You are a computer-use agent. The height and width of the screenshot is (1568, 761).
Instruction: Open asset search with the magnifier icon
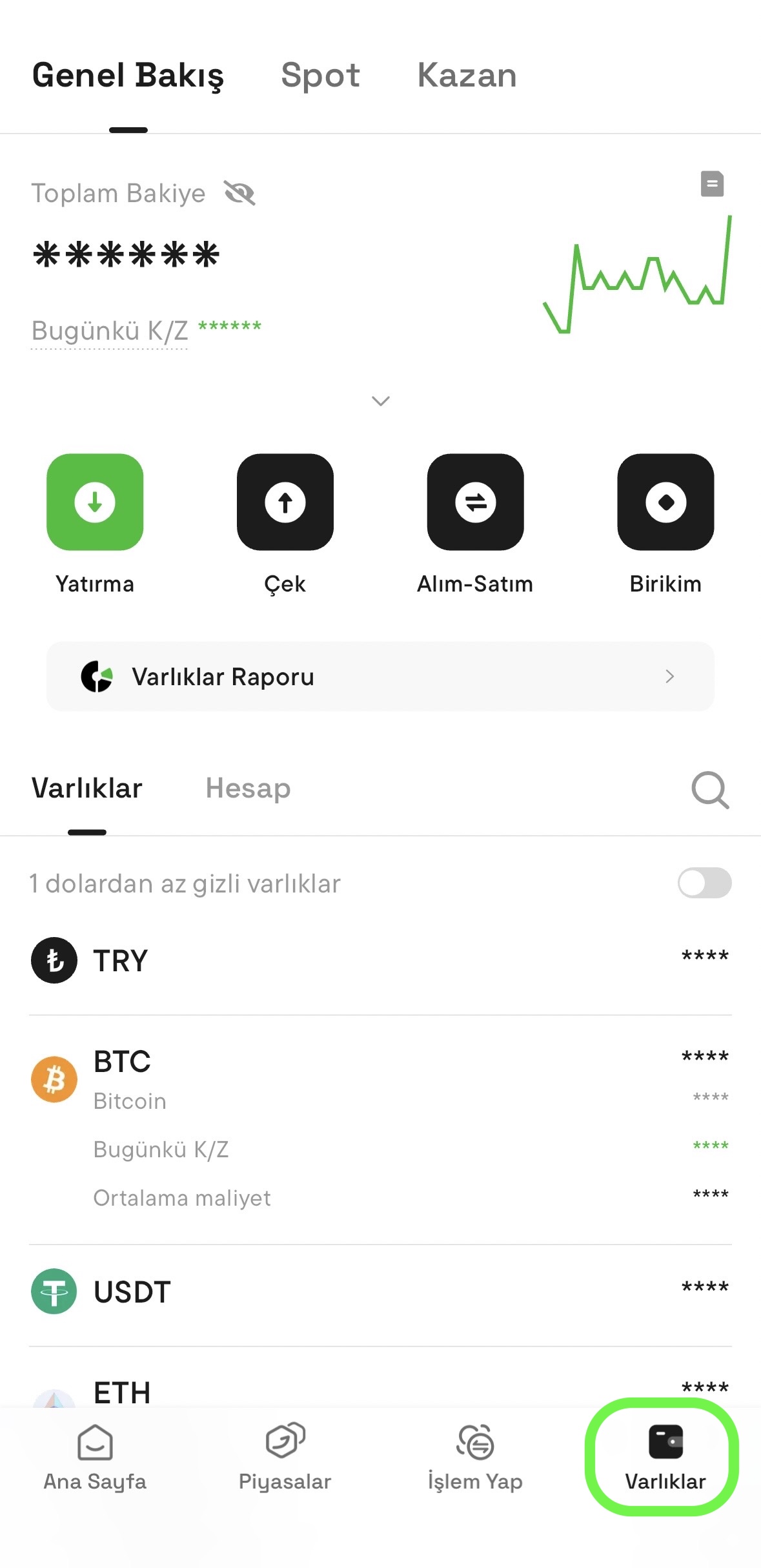point(709,789)
